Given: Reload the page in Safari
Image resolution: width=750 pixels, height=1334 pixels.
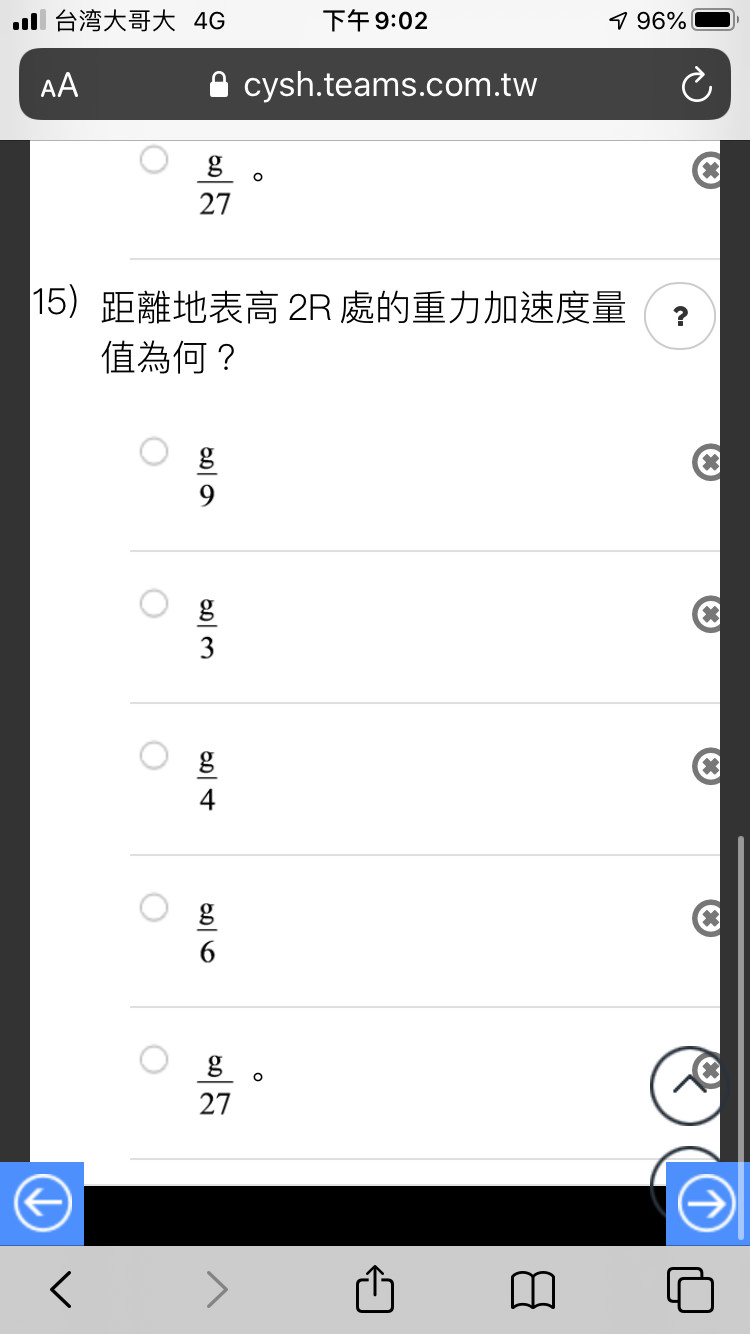Looking at the screenshot, I should [696, 86].
